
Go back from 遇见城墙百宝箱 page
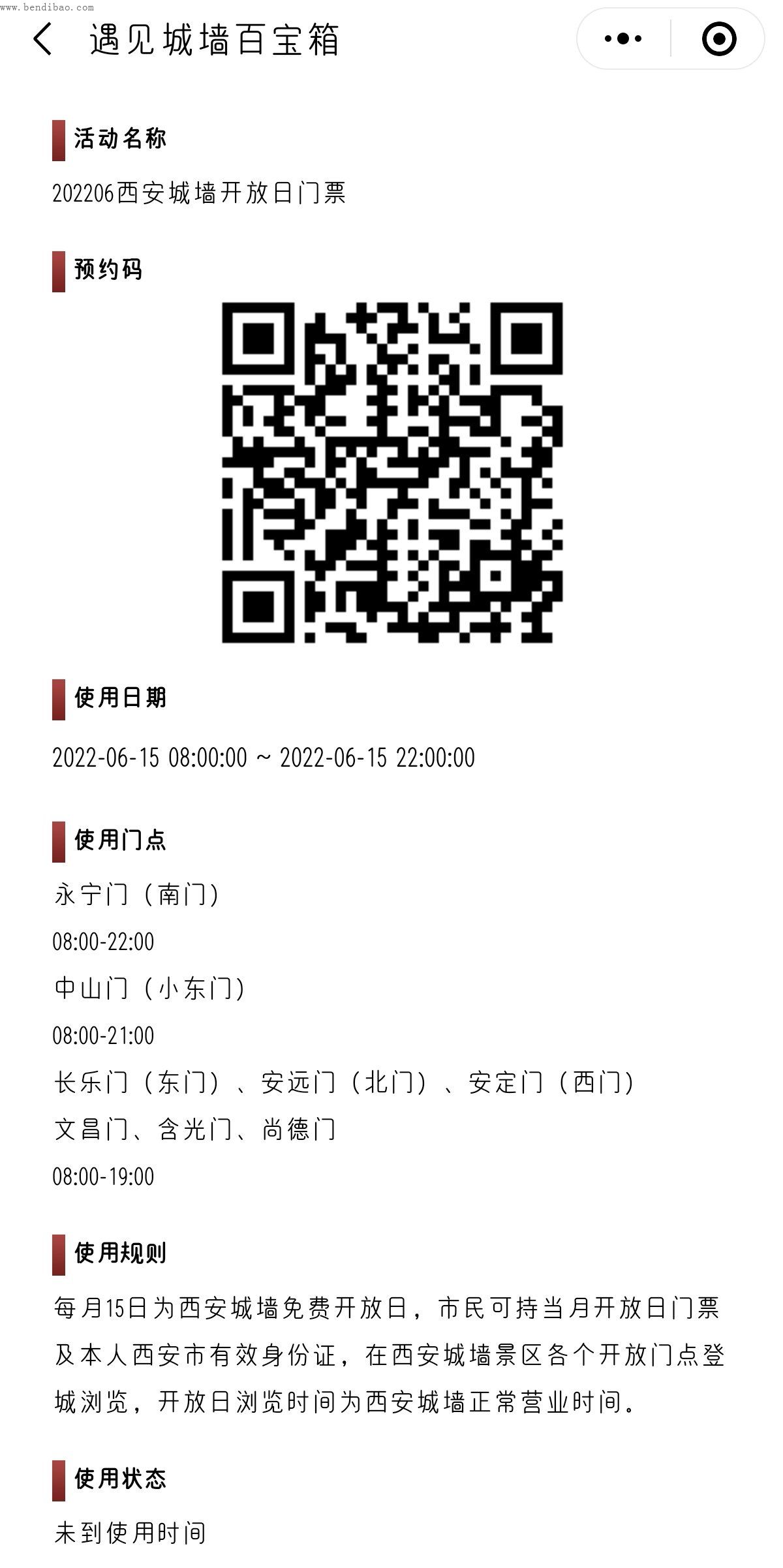pos(42,39)
